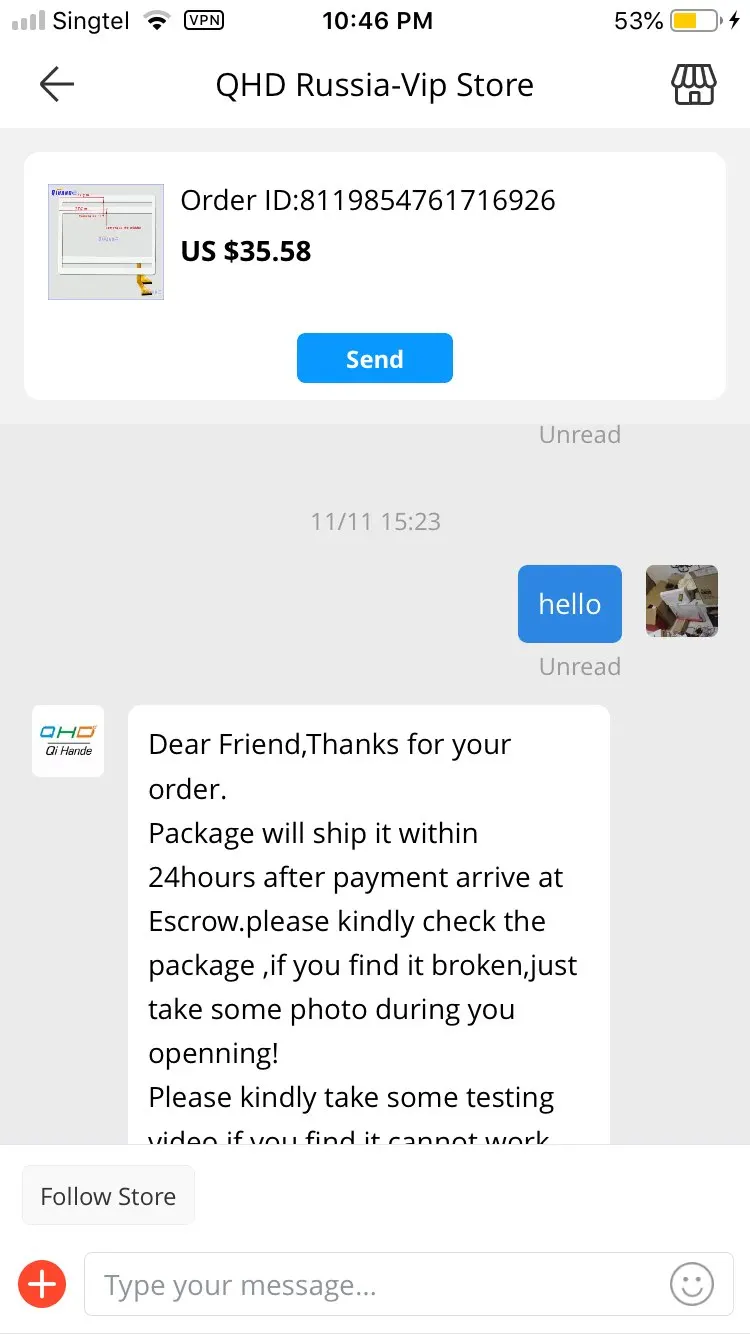Open the store page icon
Screen dimensions: 750x1334
[x=694, y=85]
